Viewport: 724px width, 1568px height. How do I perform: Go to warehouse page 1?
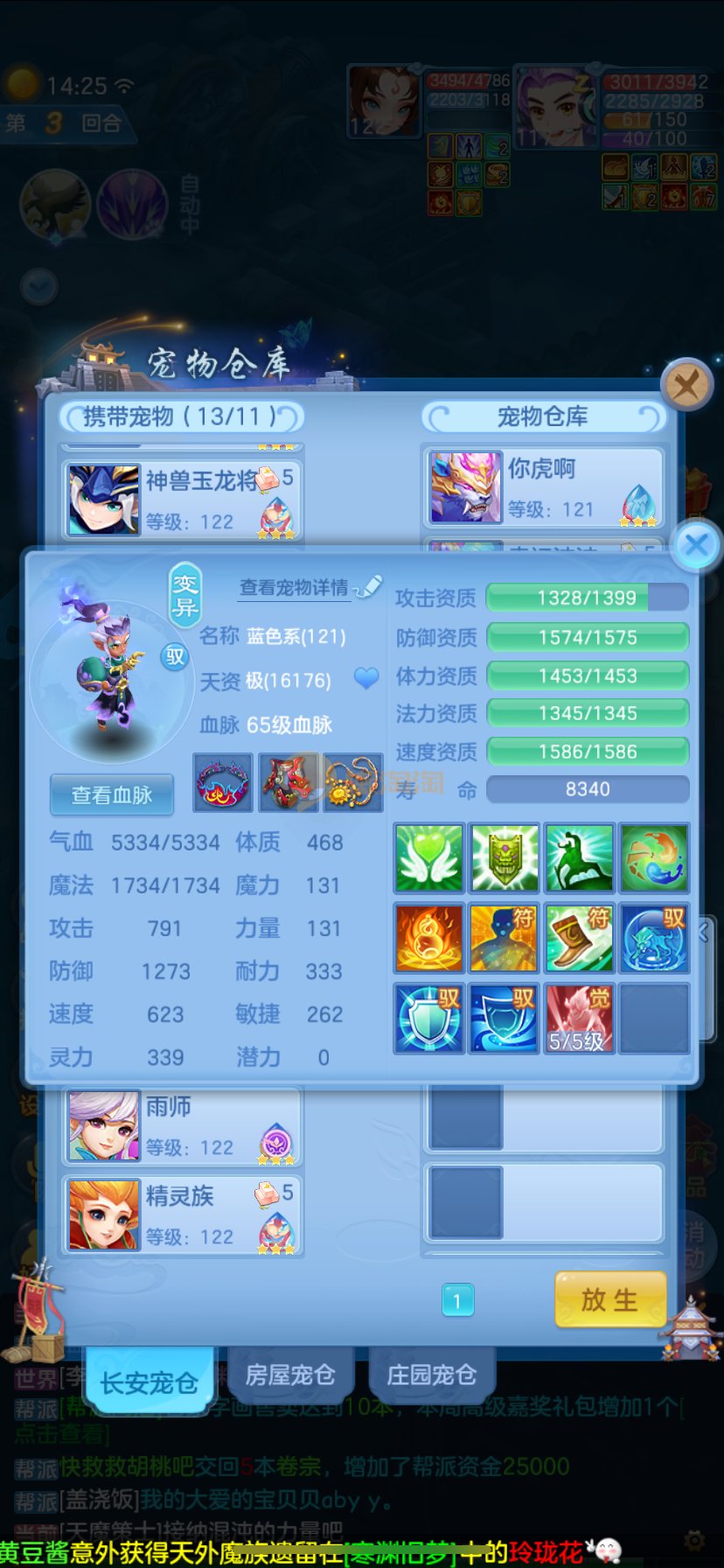point(457,1300)
